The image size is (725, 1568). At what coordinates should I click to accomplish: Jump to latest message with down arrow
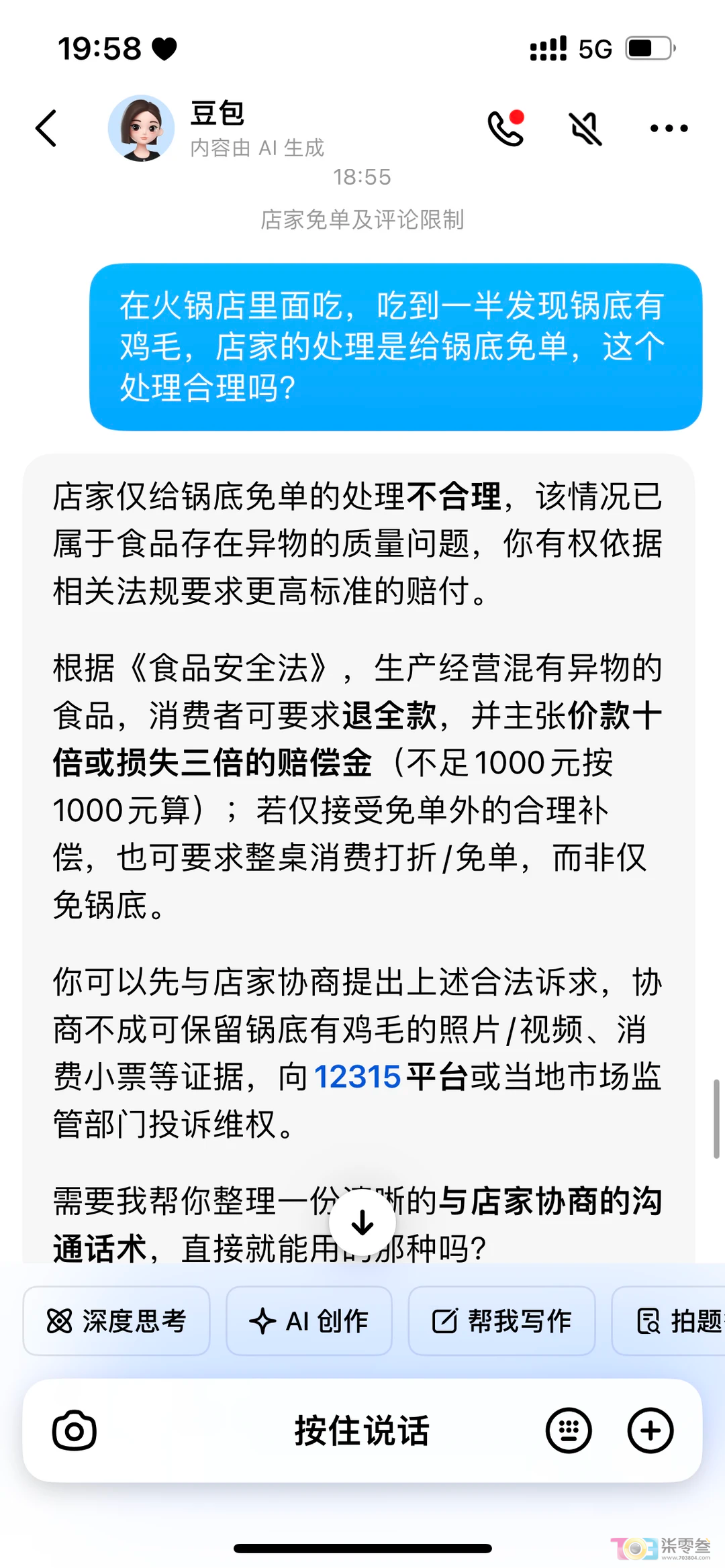362,1222
